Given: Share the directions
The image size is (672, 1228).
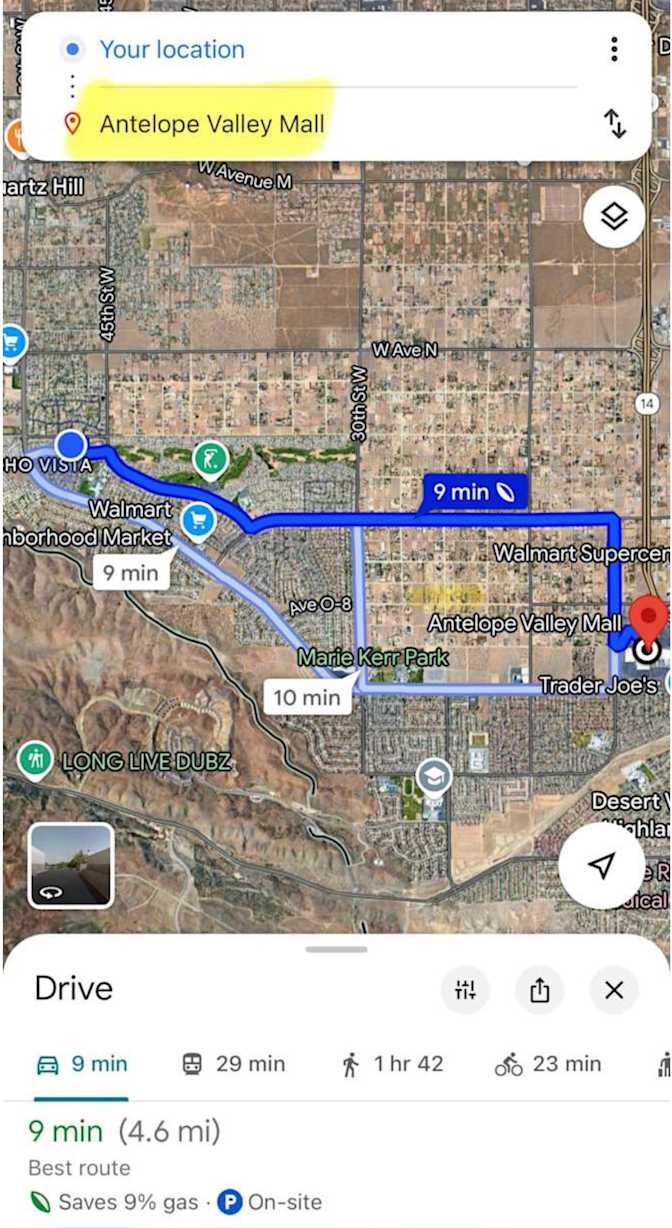Looking at the screenshot, I should click(x=540, y=990).
